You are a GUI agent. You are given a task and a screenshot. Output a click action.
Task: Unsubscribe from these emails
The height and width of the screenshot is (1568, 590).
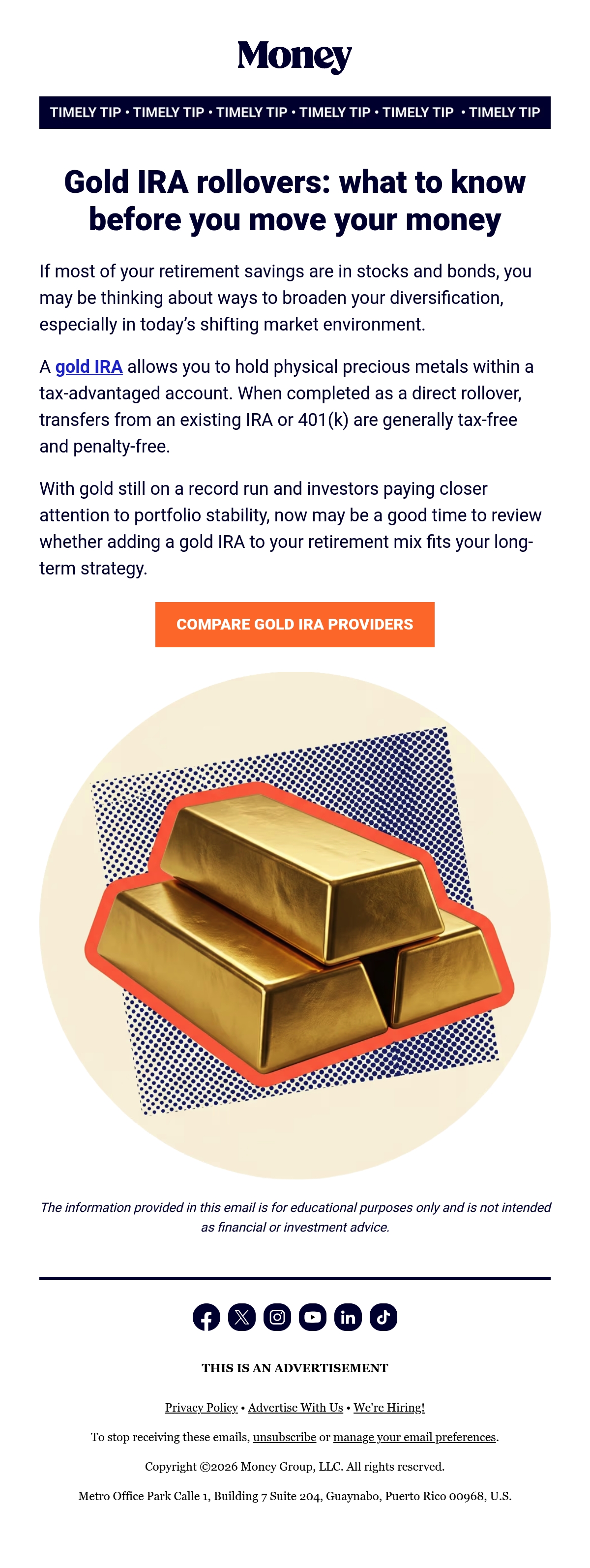285,1437
